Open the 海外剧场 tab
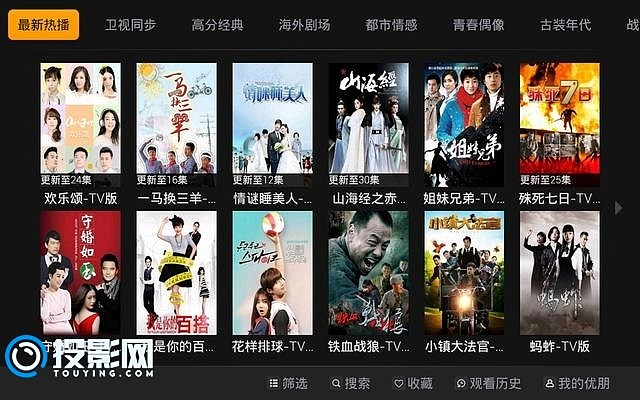The image size is (640, 400). click(x=304, y=25)
